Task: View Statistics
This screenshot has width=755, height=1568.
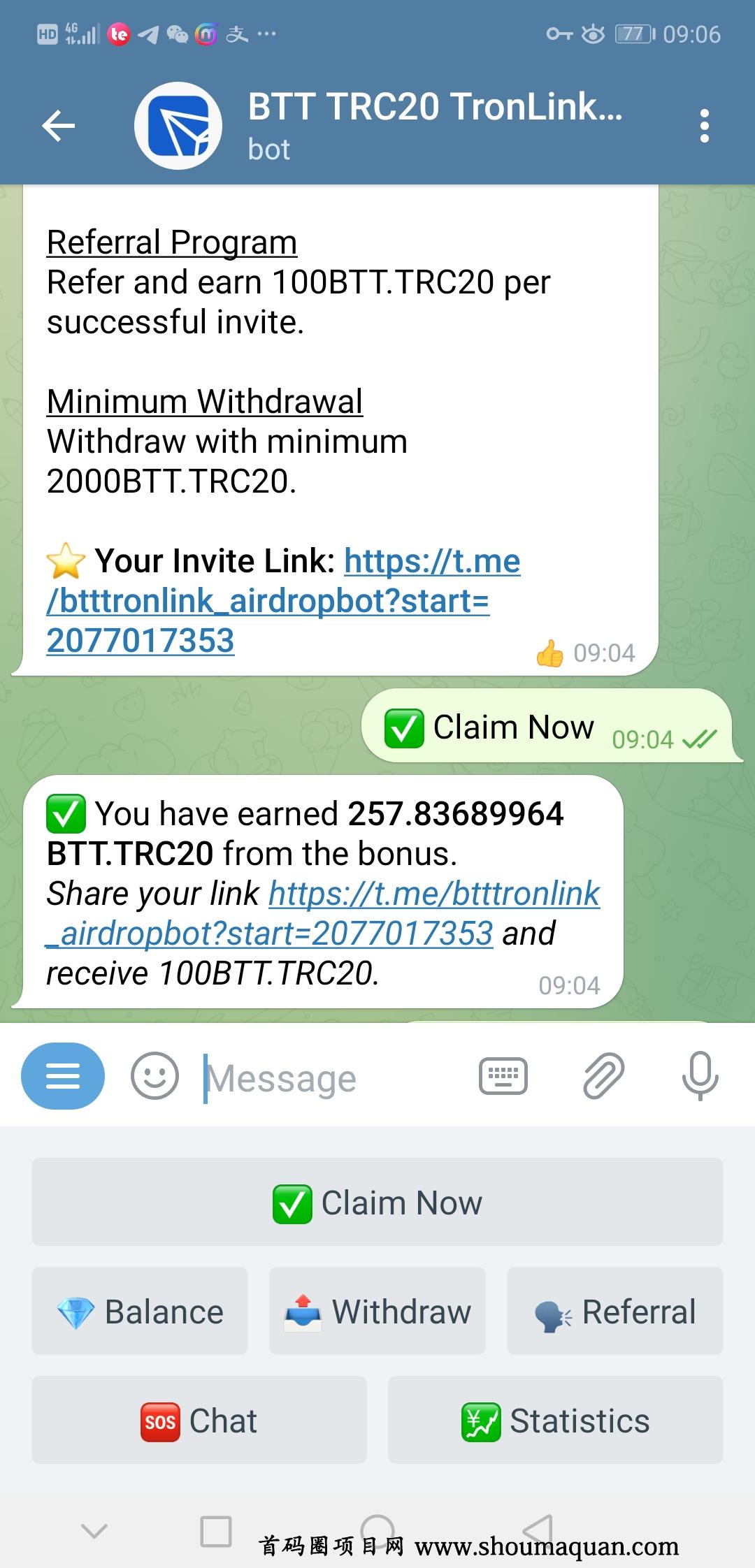Action: click(556, 1421)
